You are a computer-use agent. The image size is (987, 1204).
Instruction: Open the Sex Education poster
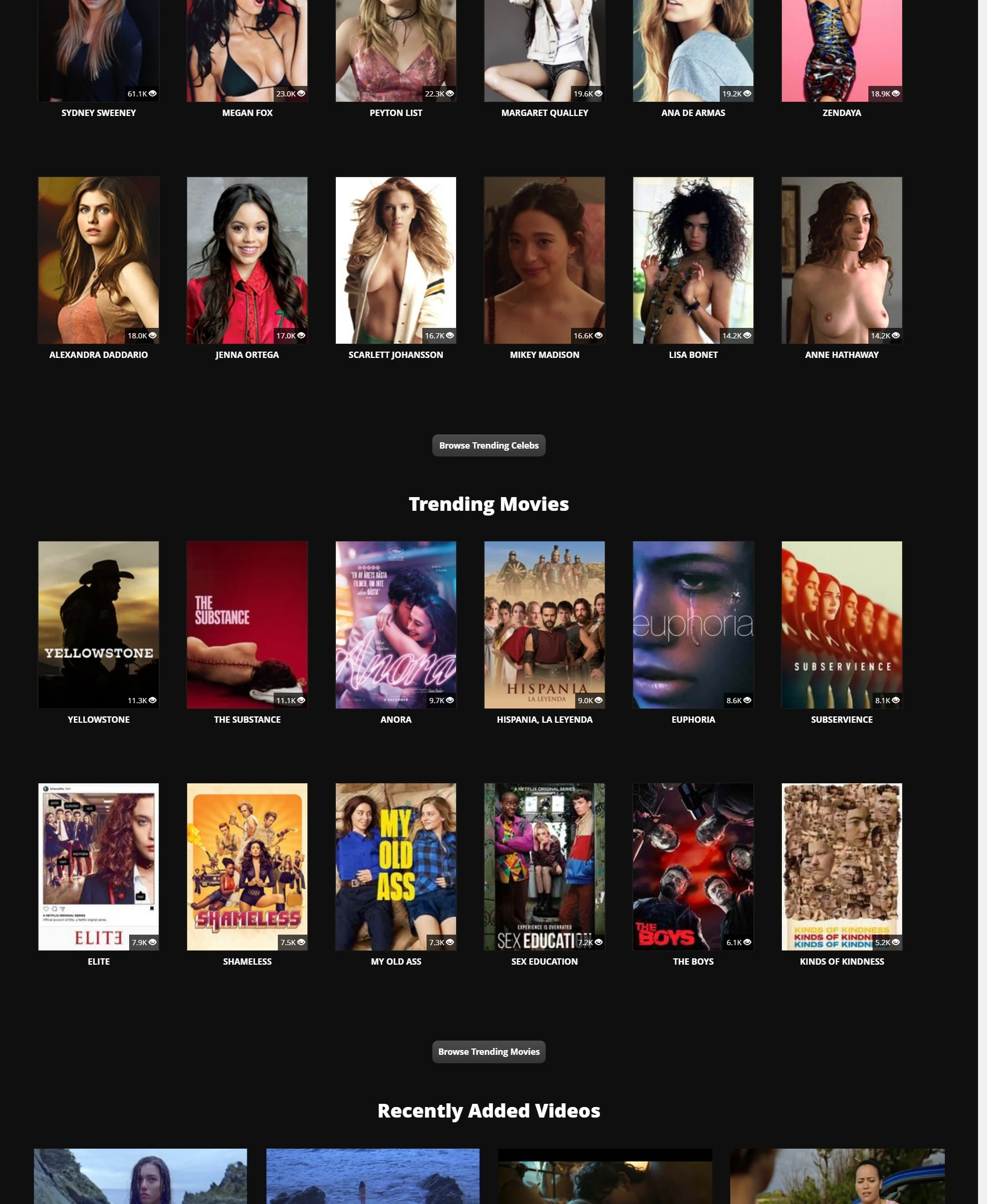[x=544, y=866]
